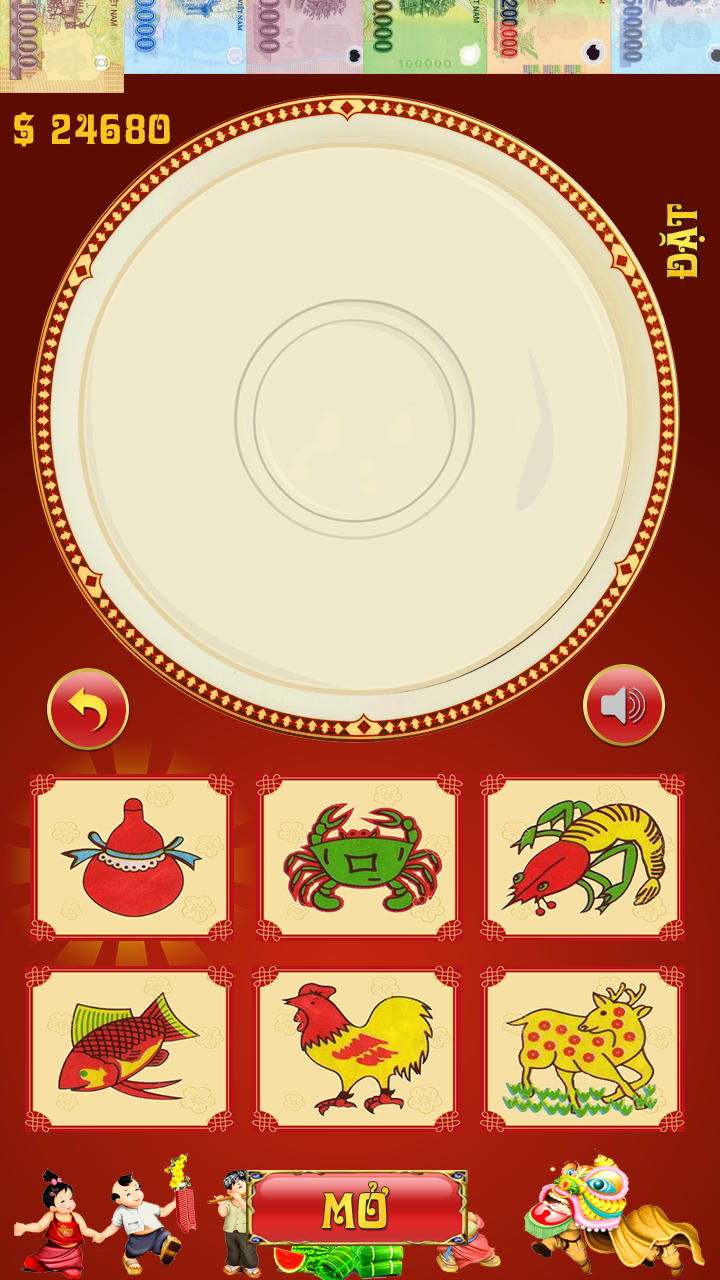Tap the yellow back arrow button
The image size is (720, 1280).
(88, 708)
